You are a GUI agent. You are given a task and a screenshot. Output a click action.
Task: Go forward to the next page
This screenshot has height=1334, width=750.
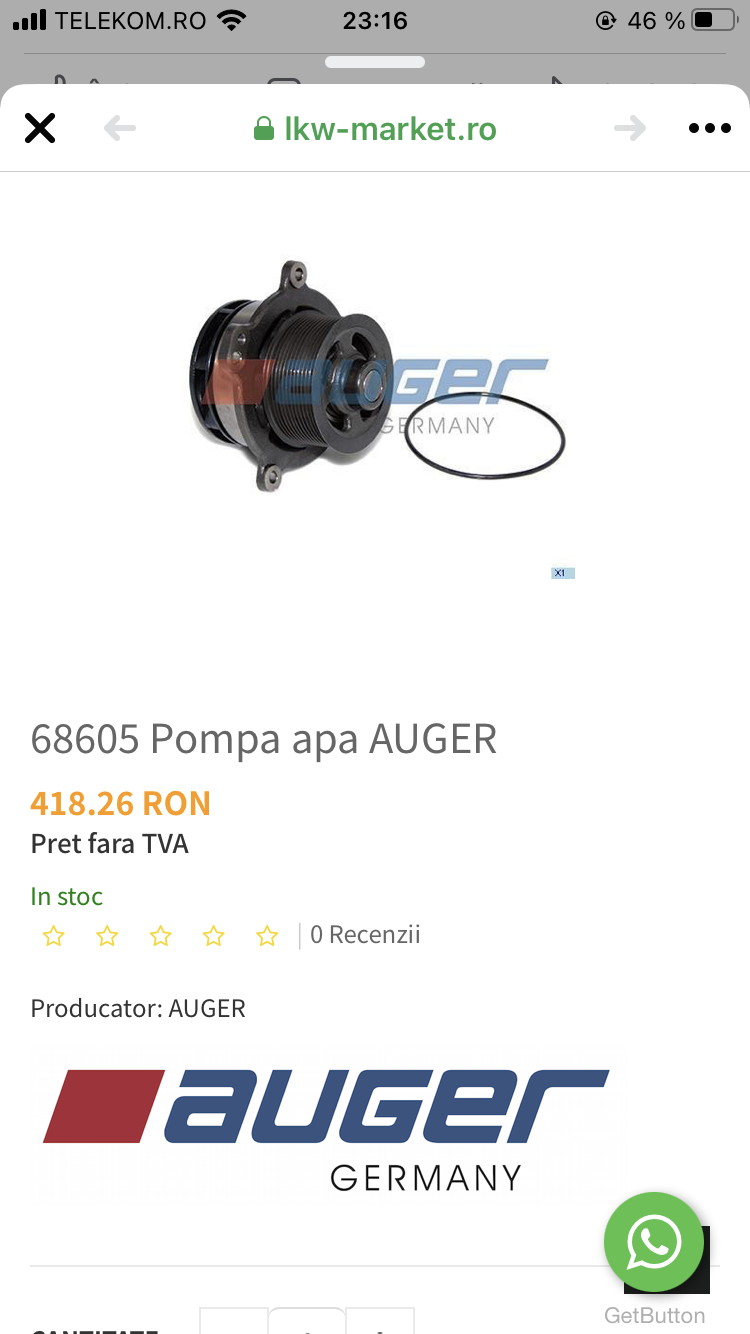pyautogui.click(x=630, y=128)
